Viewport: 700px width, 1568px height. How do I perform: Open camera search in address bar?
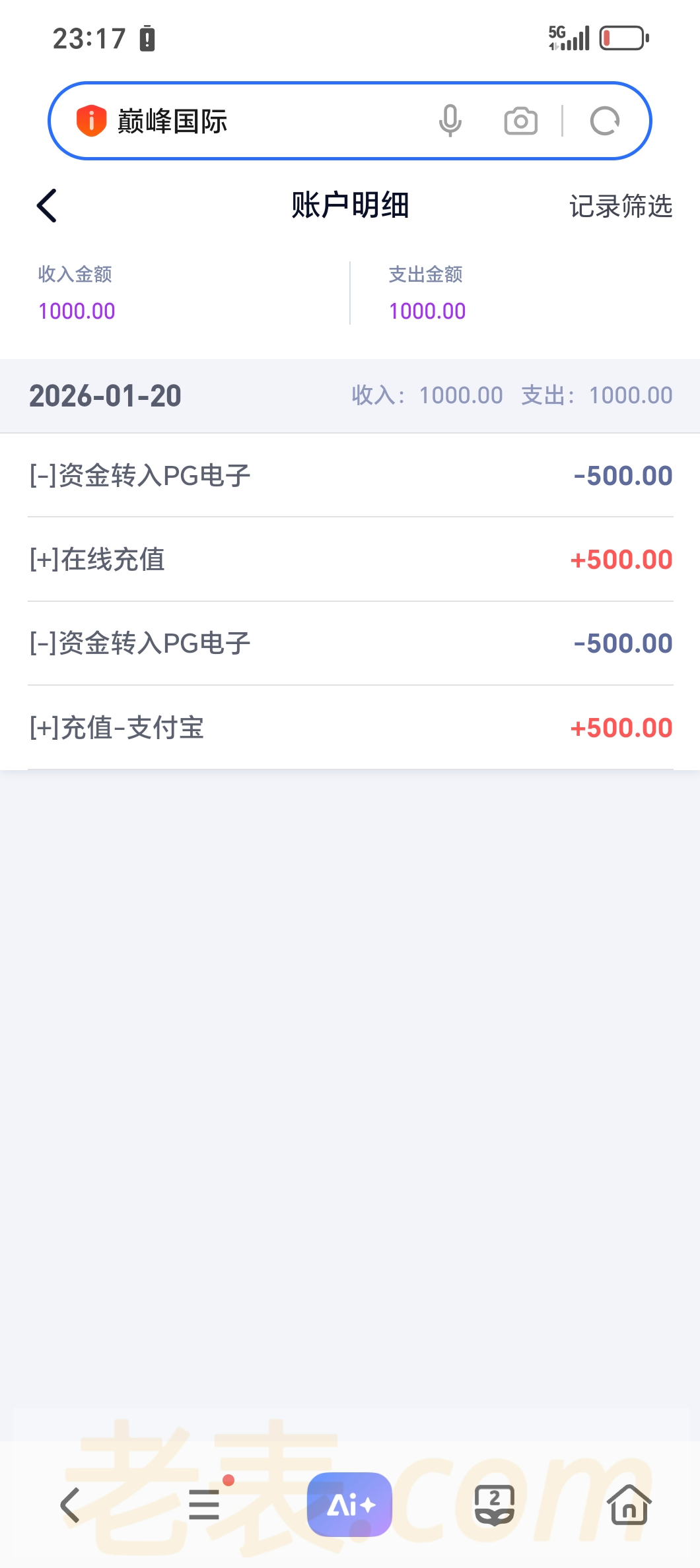(x=520, y=121)
